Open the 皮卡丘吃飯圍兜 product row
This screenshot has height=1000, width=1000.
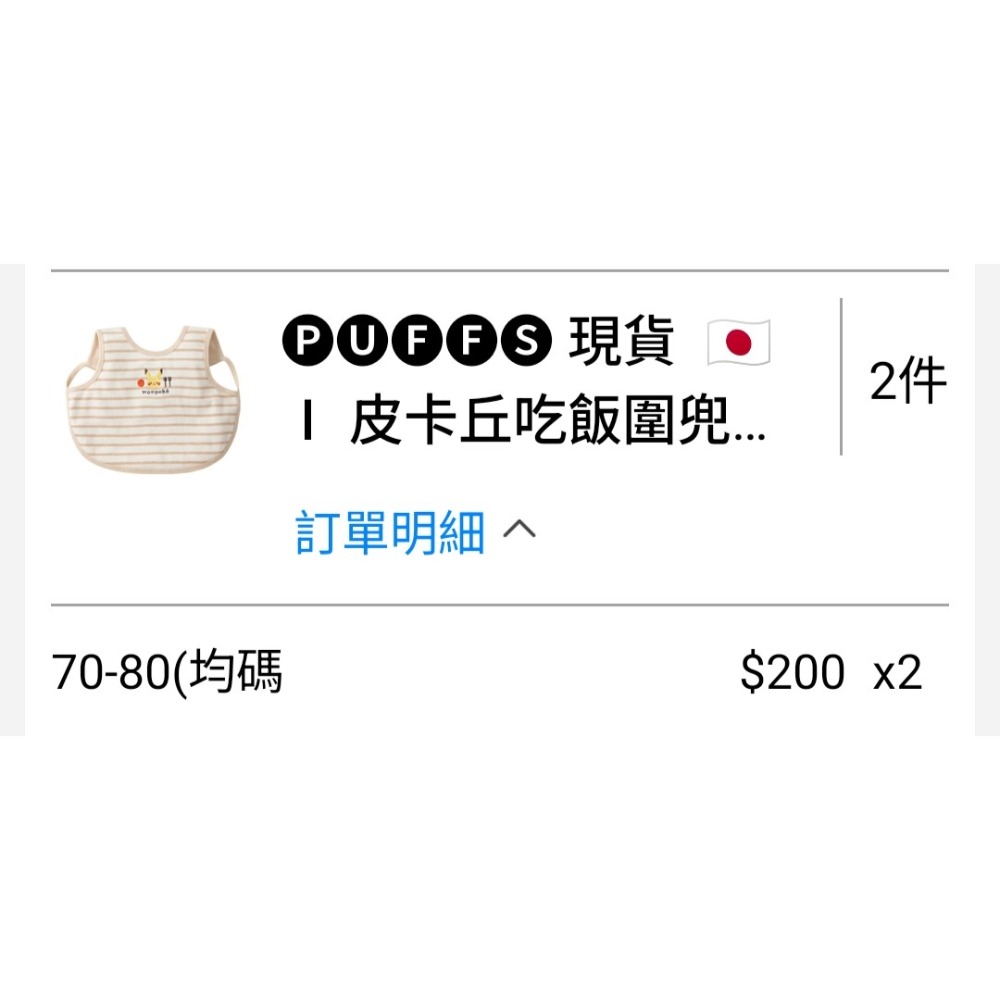[x=499, y=381]
